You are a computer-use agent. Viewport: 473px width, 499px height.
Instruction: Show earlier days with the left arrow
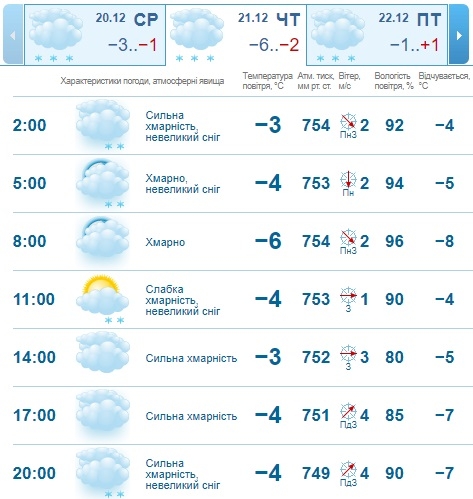(13, 35)
